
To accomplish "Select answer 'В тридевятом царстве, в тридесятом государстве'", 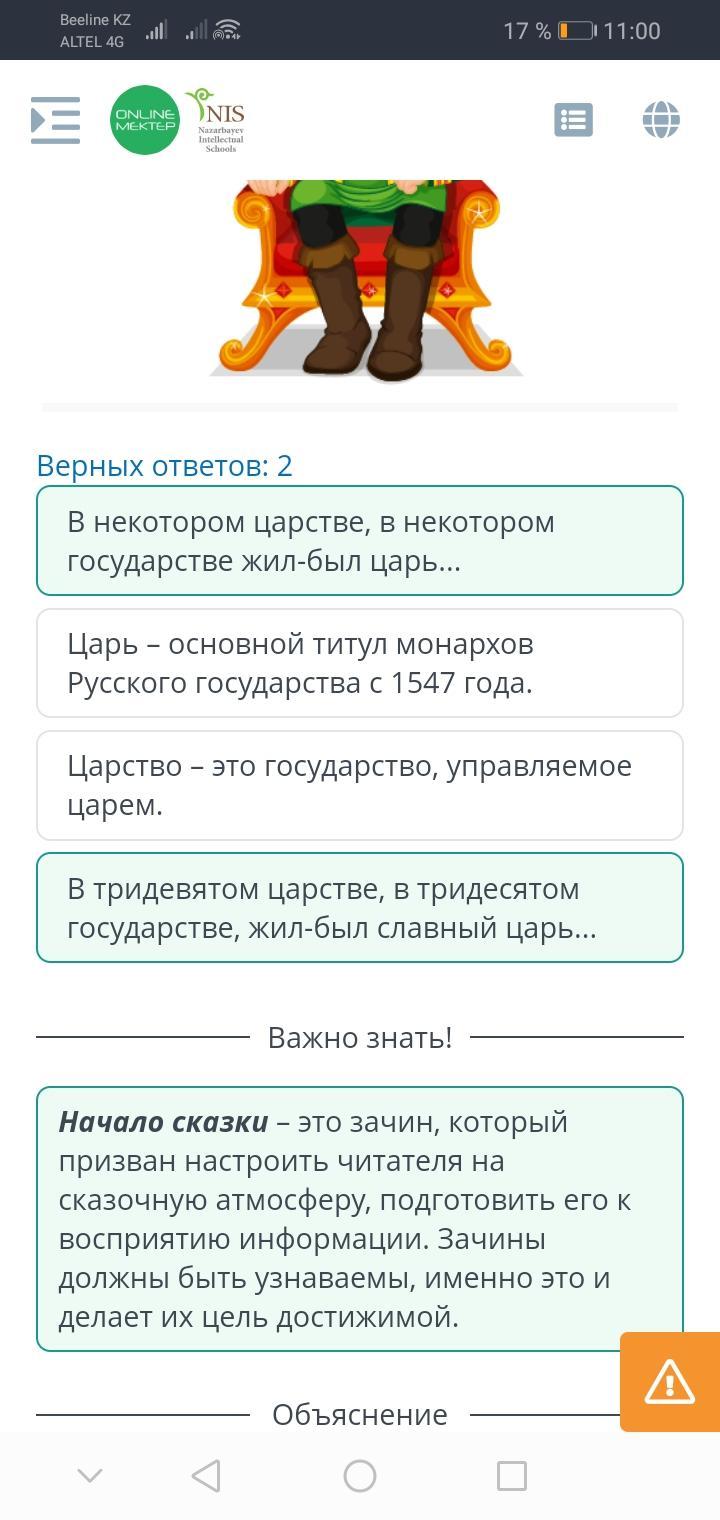I will click(x=360, y=908).
